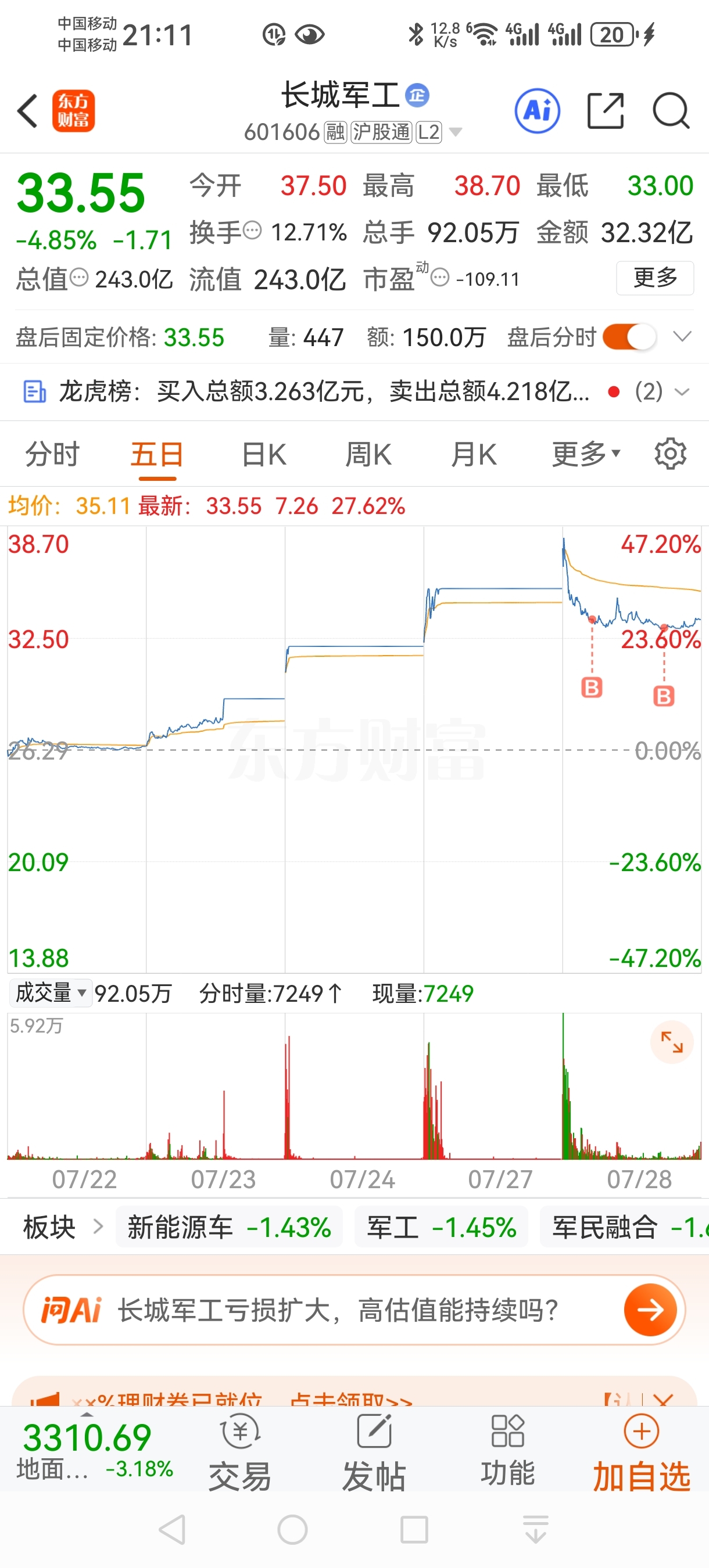
Task: Open the 新能源车 sector chip
Action: coord(229,1227)
